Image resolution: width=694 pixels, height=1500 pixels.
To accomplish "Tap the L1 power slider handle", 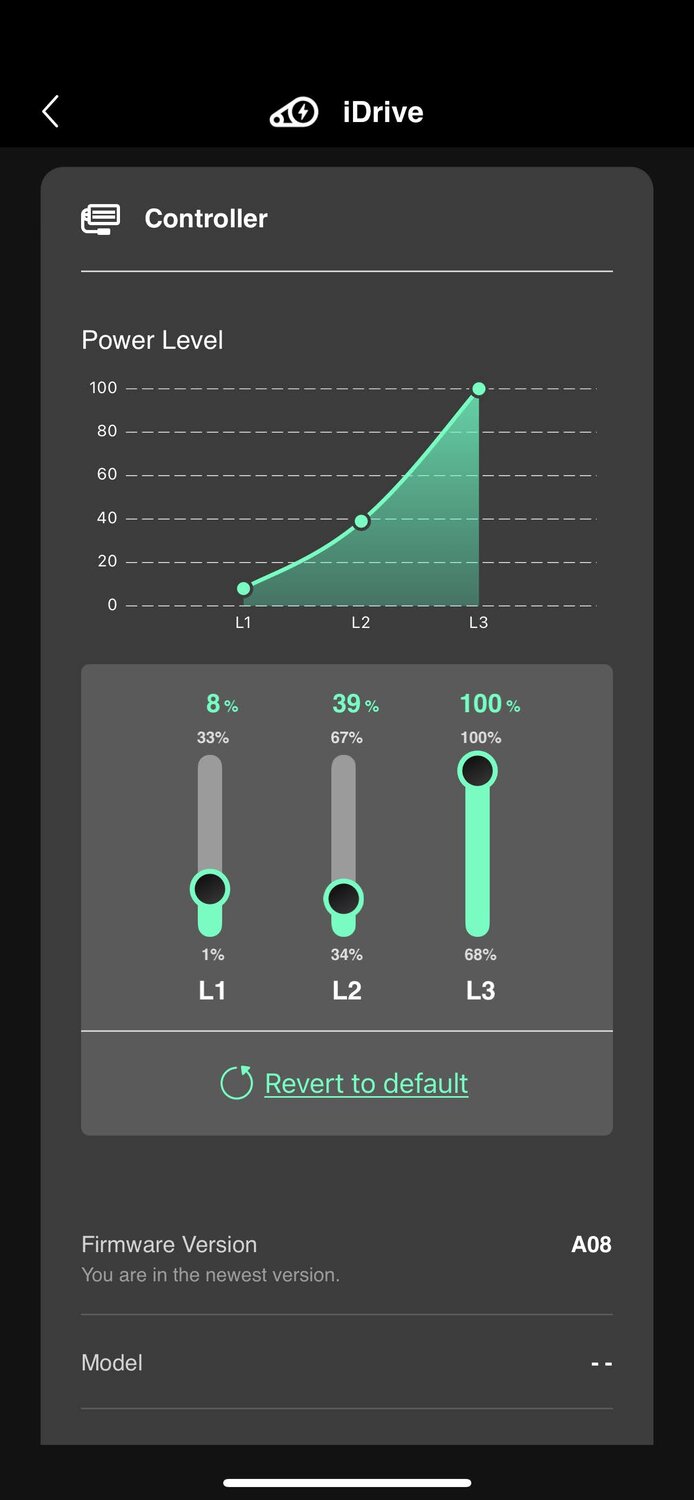I will click(x=210, y=888).
